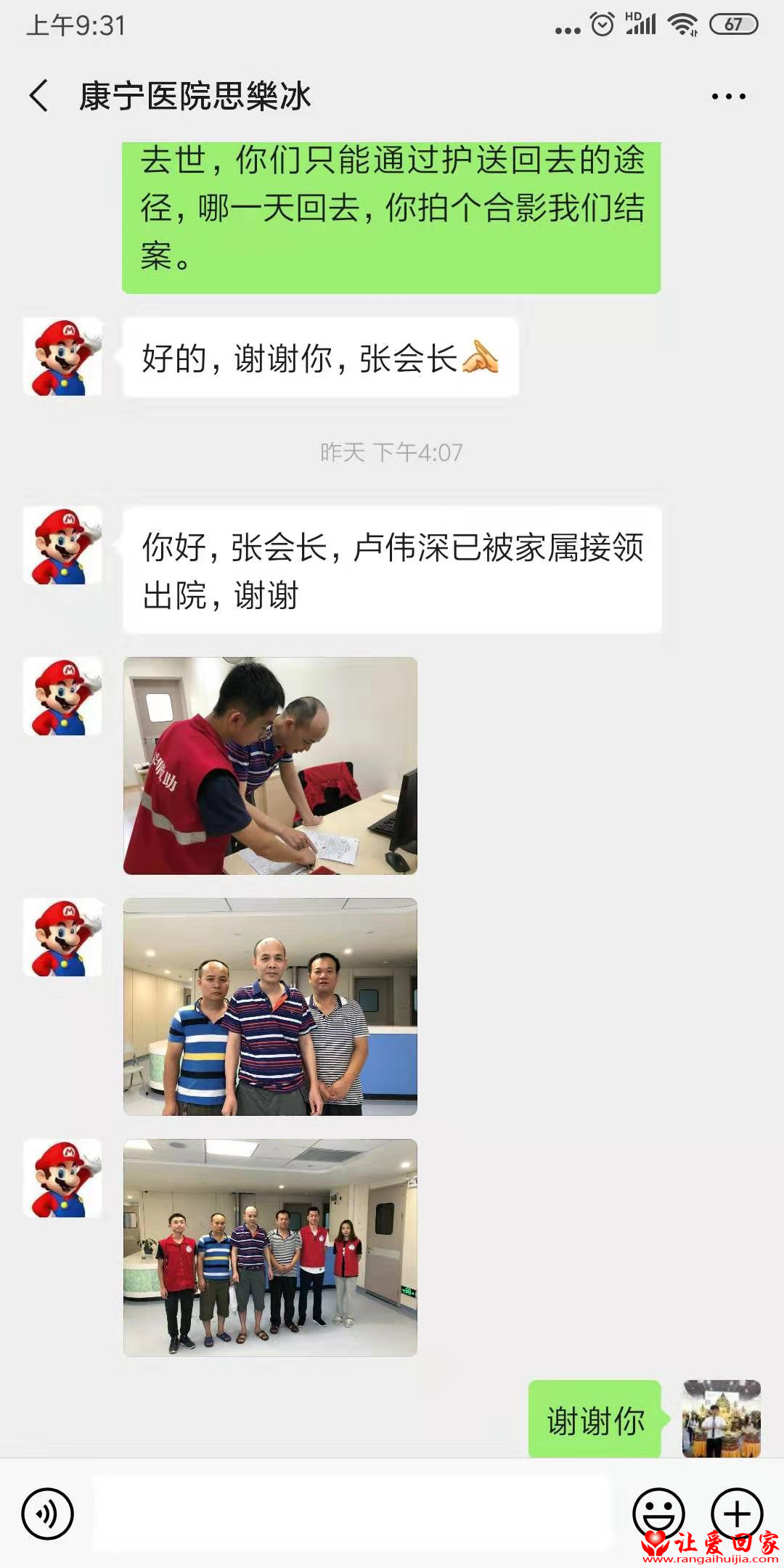Go back from the chat with 康宁医院思樂冰

pyautogui.click(x=39, y=96)
